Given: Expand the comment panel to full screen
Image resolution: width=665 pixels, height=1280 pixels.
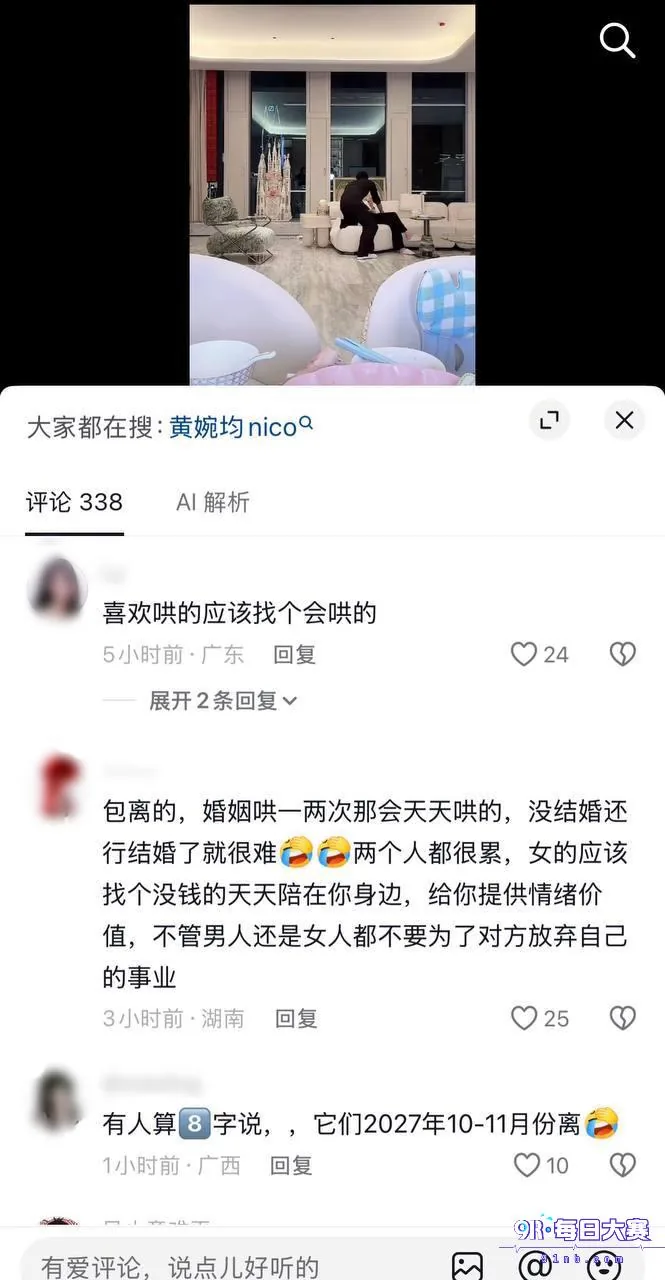Looking at the screenshot, I should click(549, 421).
